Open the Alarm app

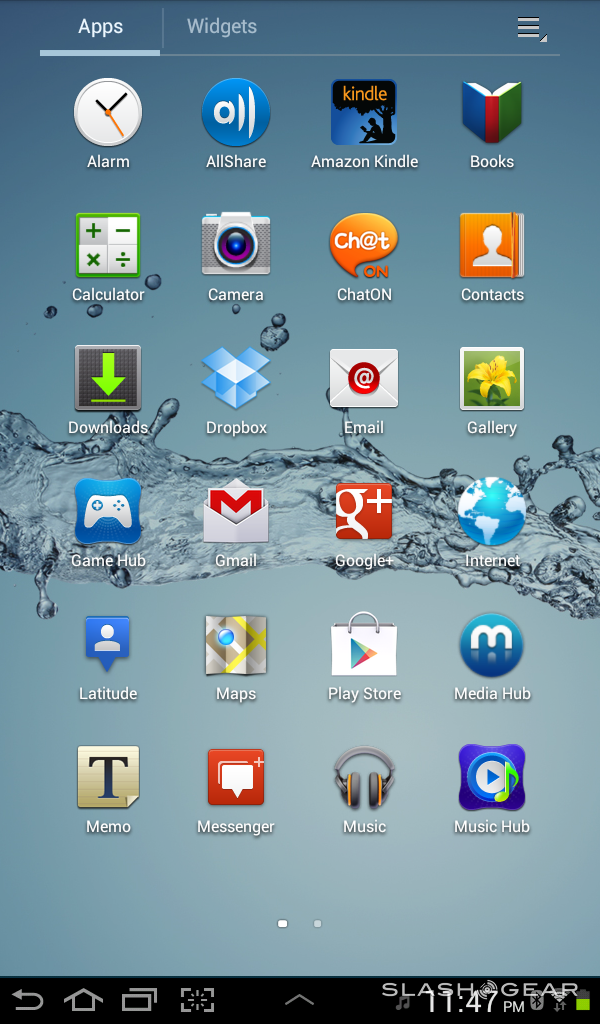click(108, 113)
